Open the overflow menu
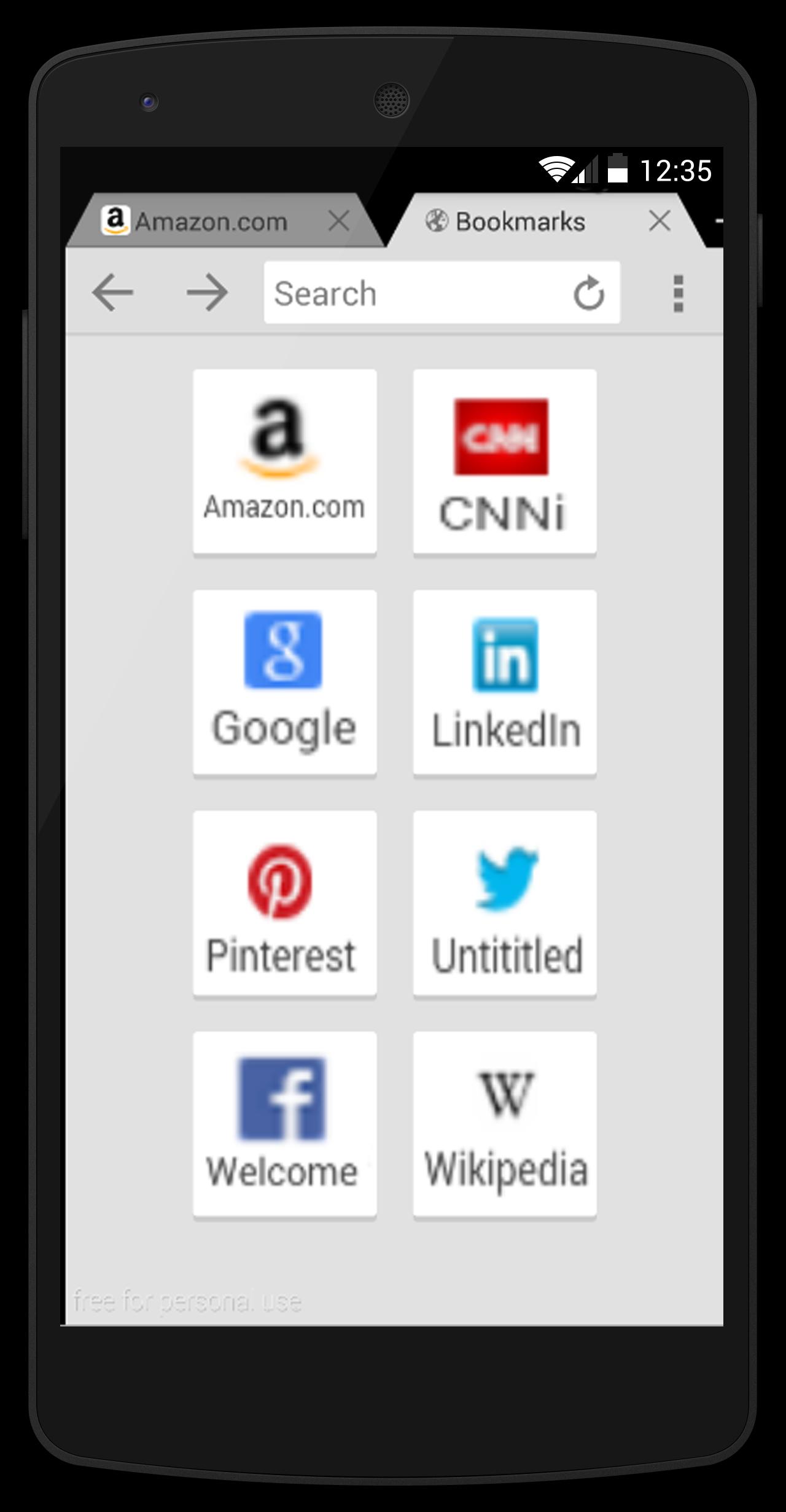Image resolution: width=786 pixels, height=1512 pixels. tap(678, 293)
